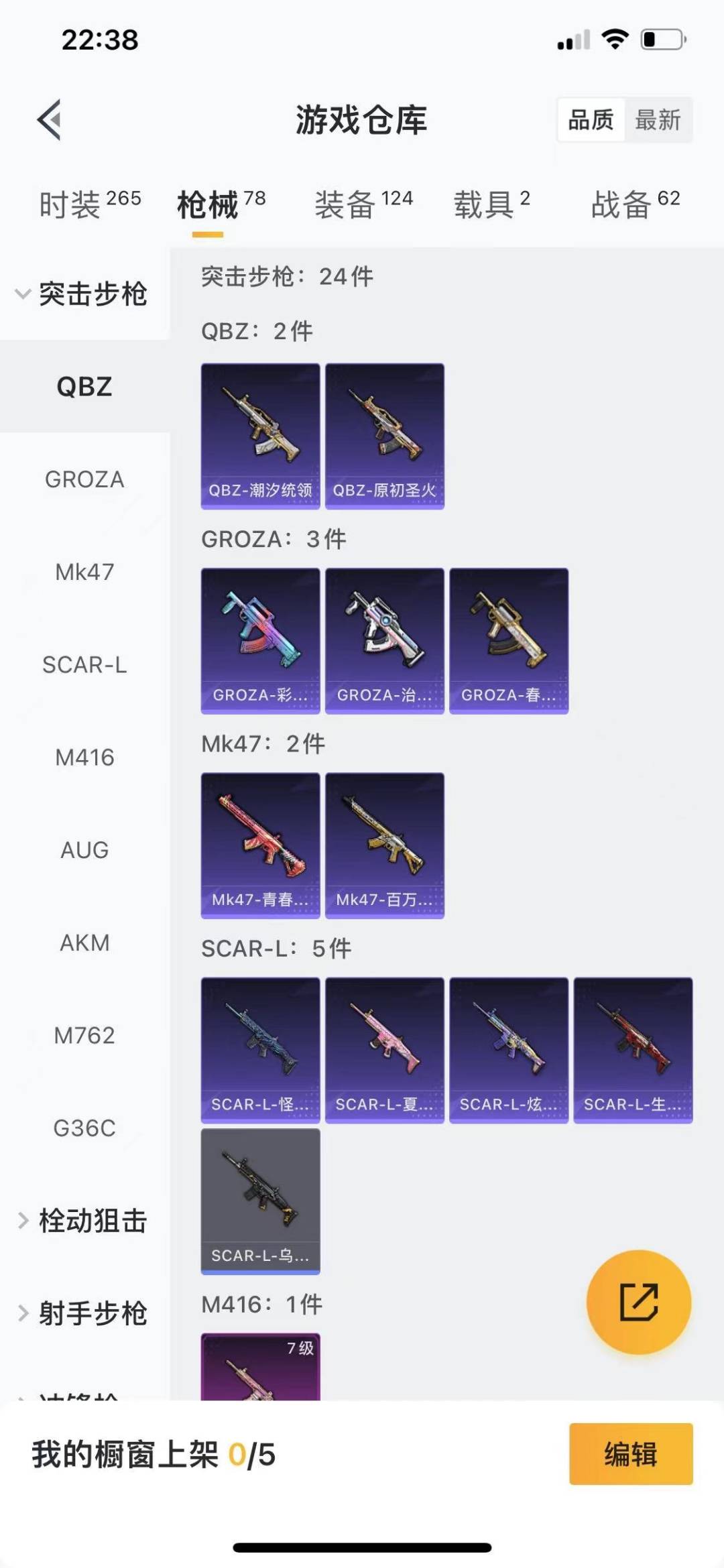The width and height of the screenshot is (724, 1568).
Task: Go back from 游戏仓库 page
Action: pos(50,120)
